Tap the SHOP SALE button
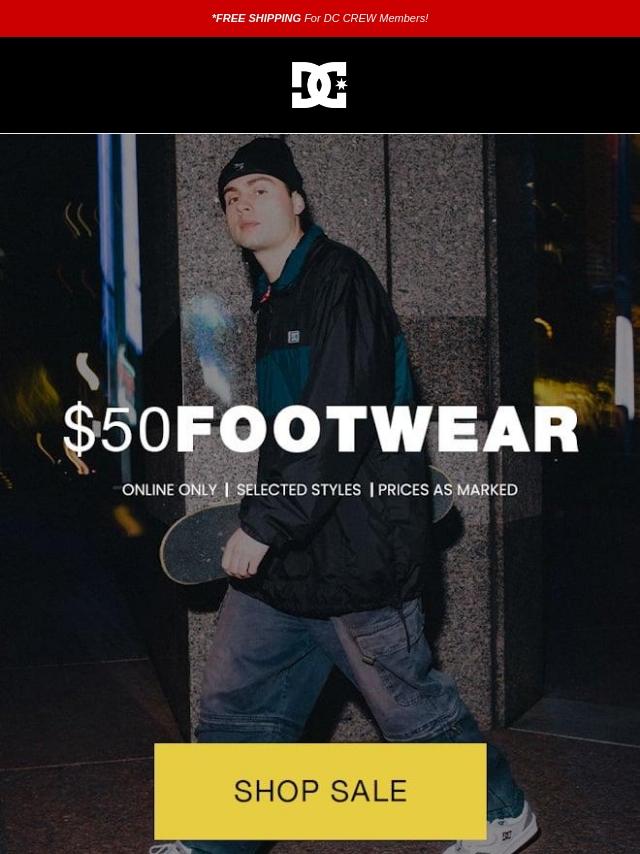The height and width of the screenshot is (854, 640). point(320,791)
